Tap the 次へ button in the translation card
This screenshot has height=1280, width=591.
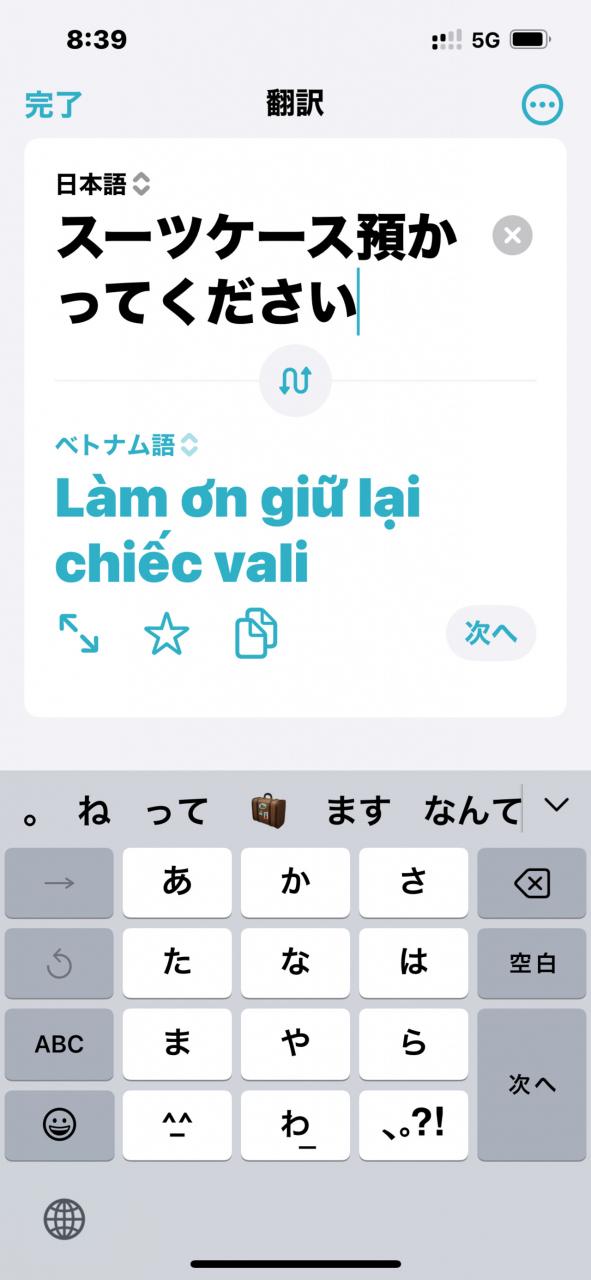tap(491, 633)
